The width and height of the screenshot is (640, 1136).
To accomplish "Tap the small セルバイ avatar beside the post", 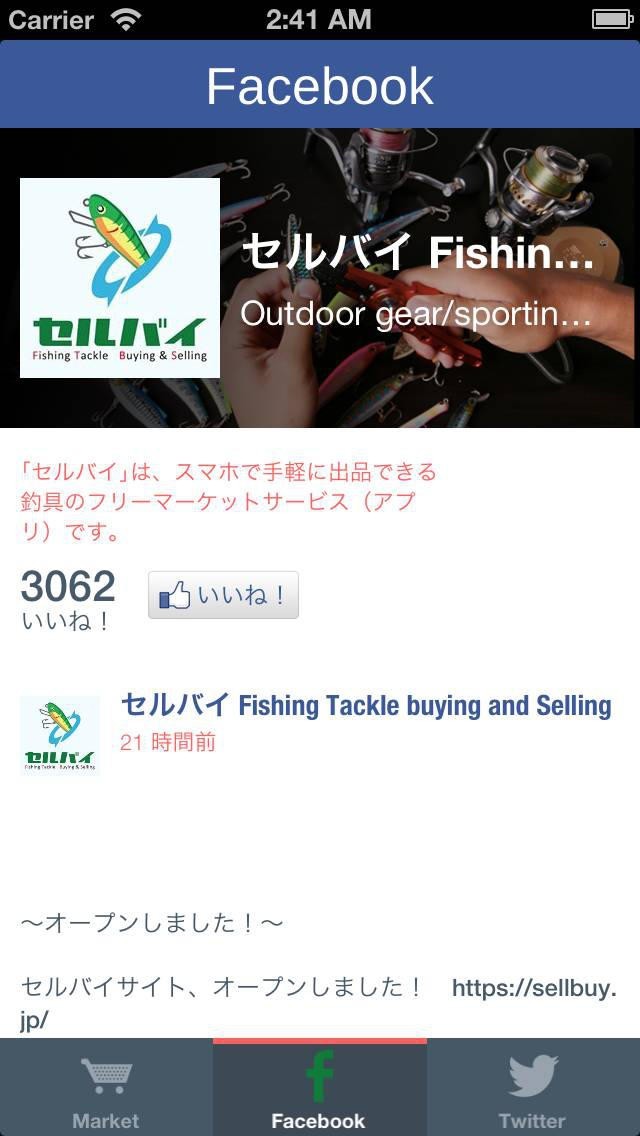I will coord(60,735).
